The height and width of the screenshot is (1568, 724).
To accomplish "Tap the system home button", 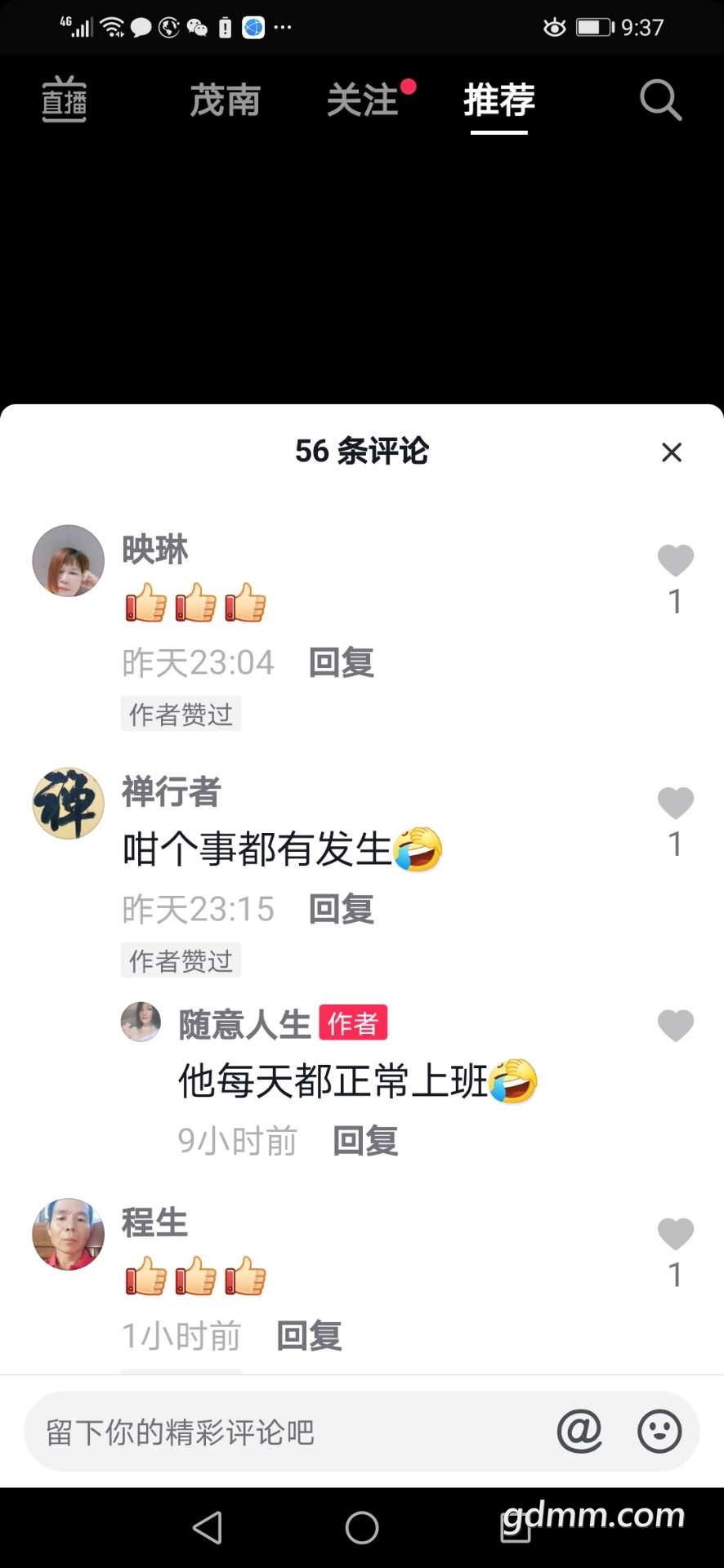I will tap(362, 1527).
